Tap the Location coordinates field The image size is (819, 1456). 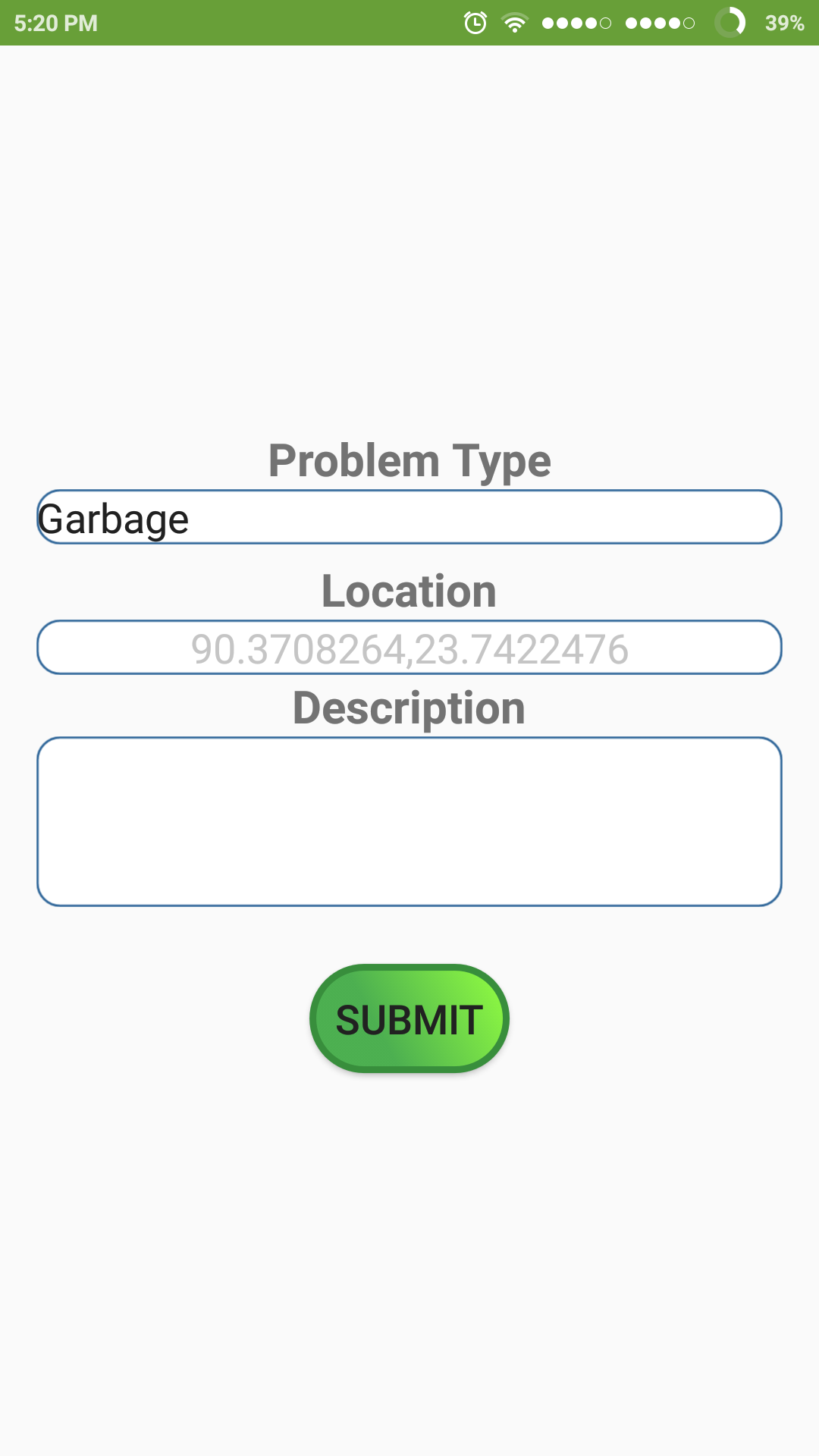coord(409,648)
